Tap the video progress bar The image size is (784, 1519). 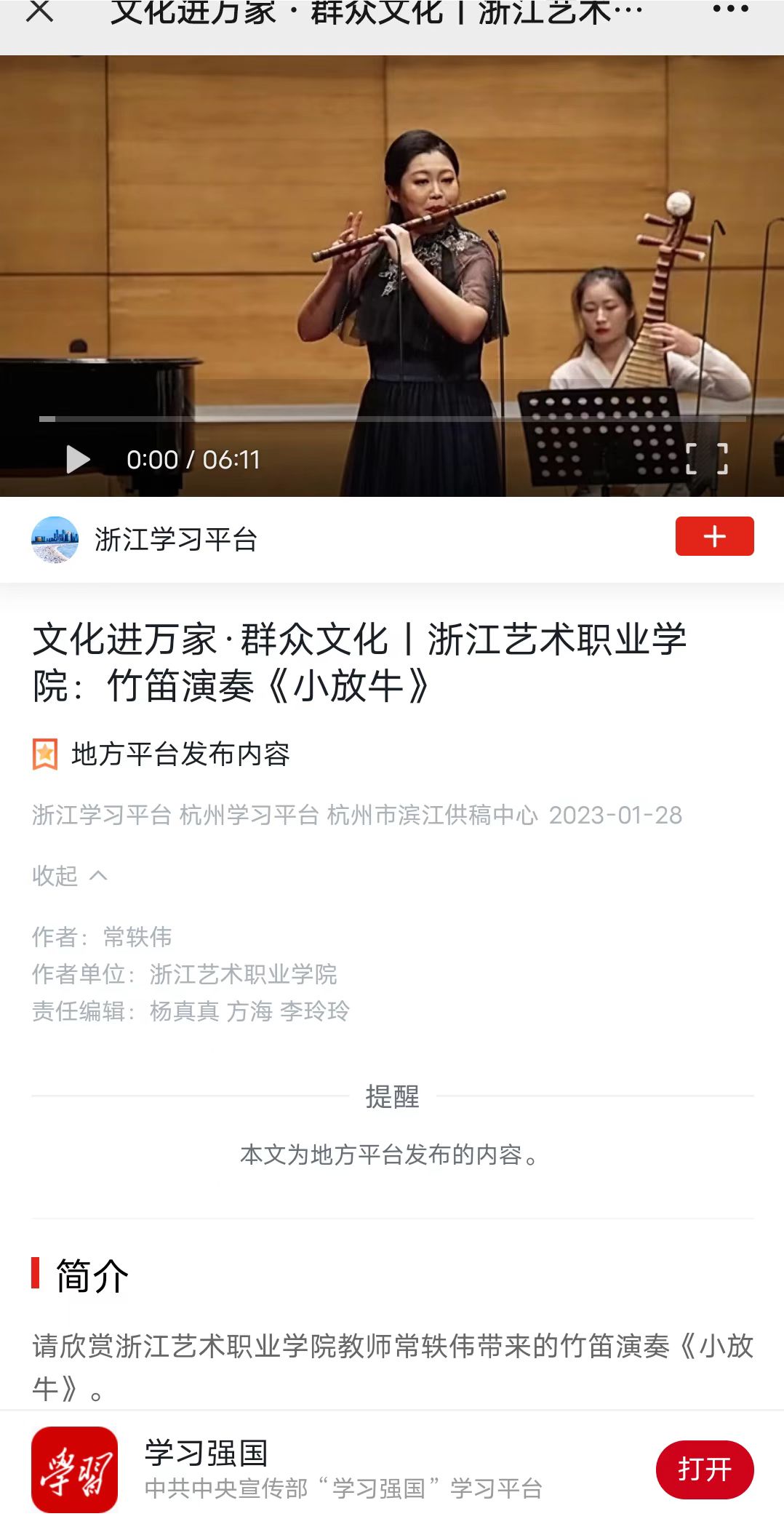pyautogui.click(x=393, y=419)
